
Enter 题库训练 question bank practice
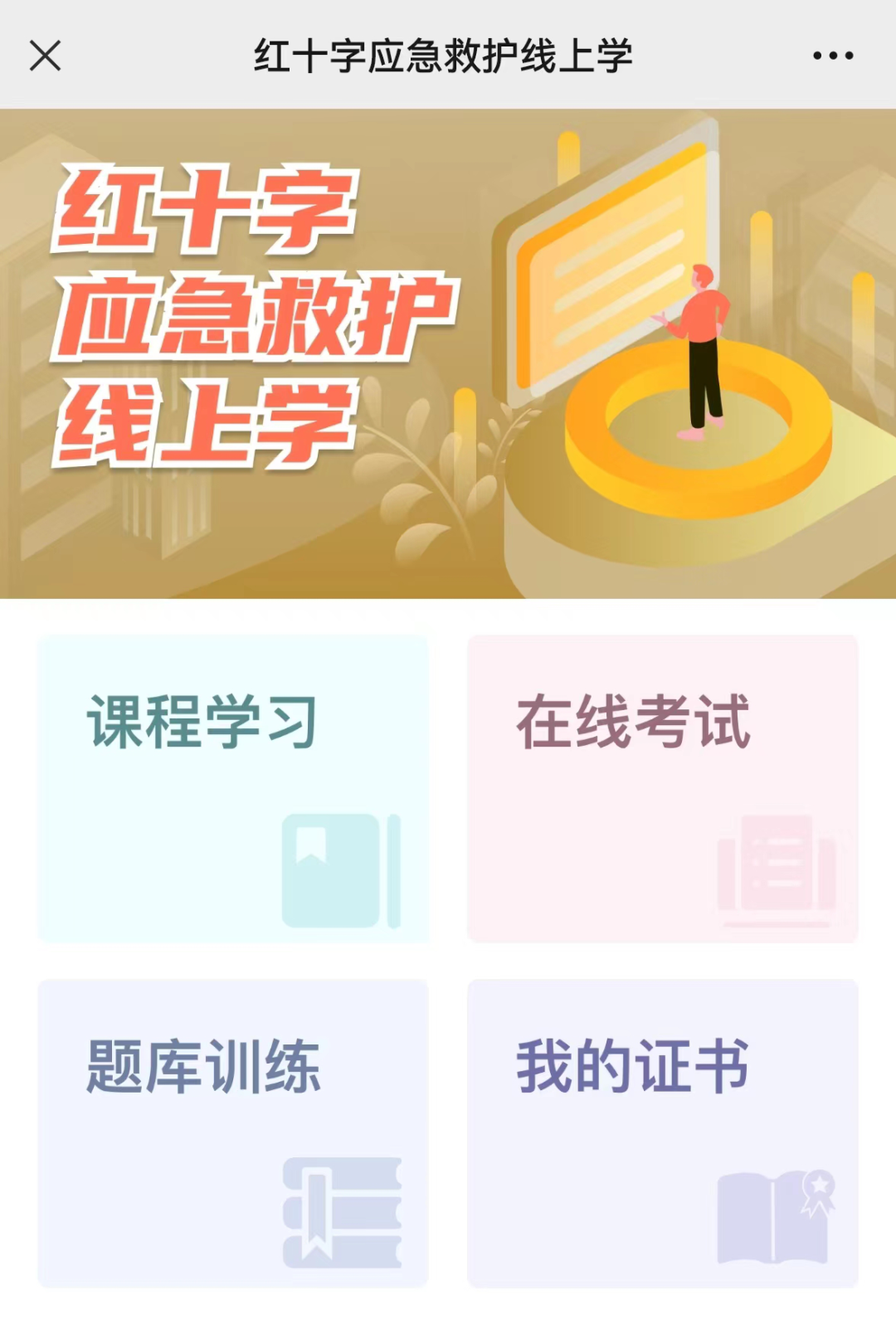[x=233, y=1132]
